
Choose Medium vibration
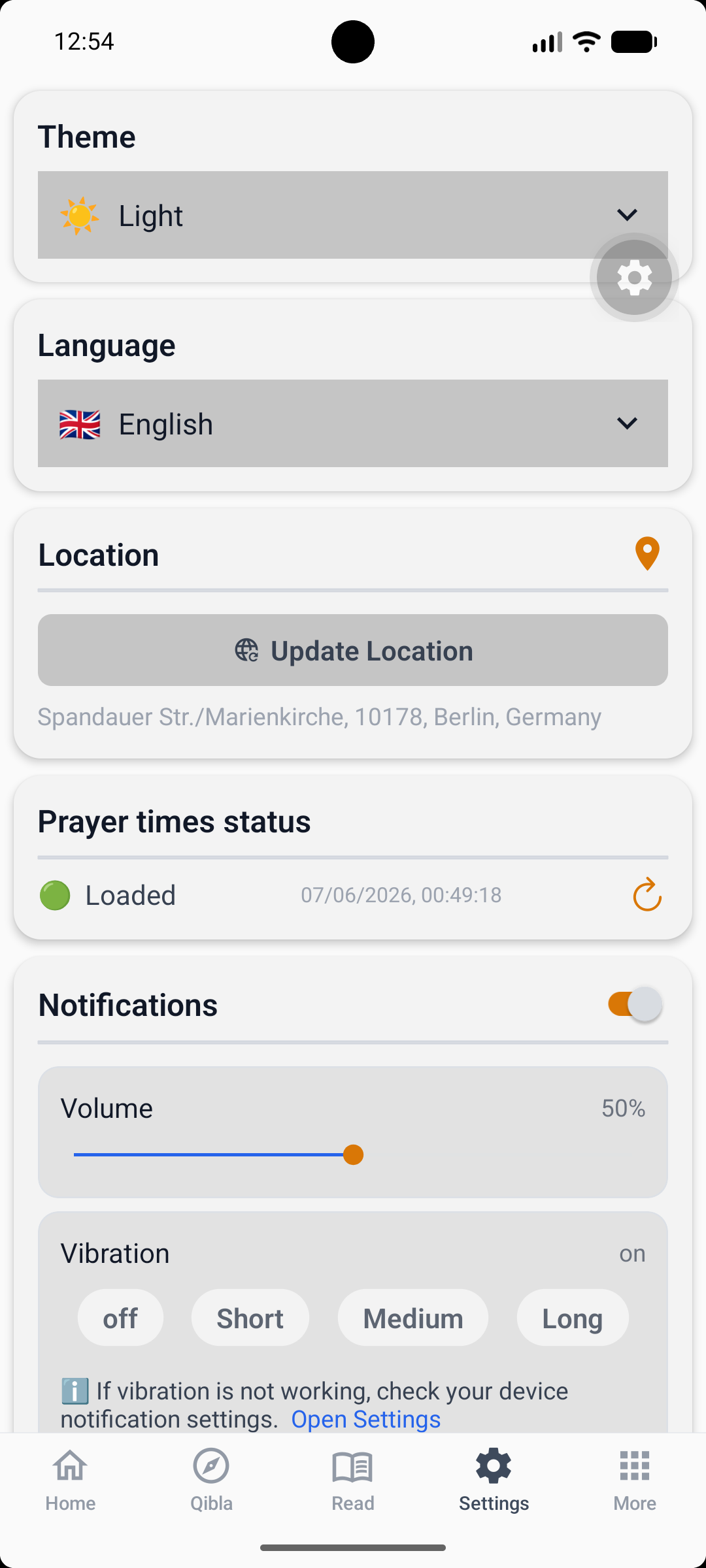click(413, 1318)
